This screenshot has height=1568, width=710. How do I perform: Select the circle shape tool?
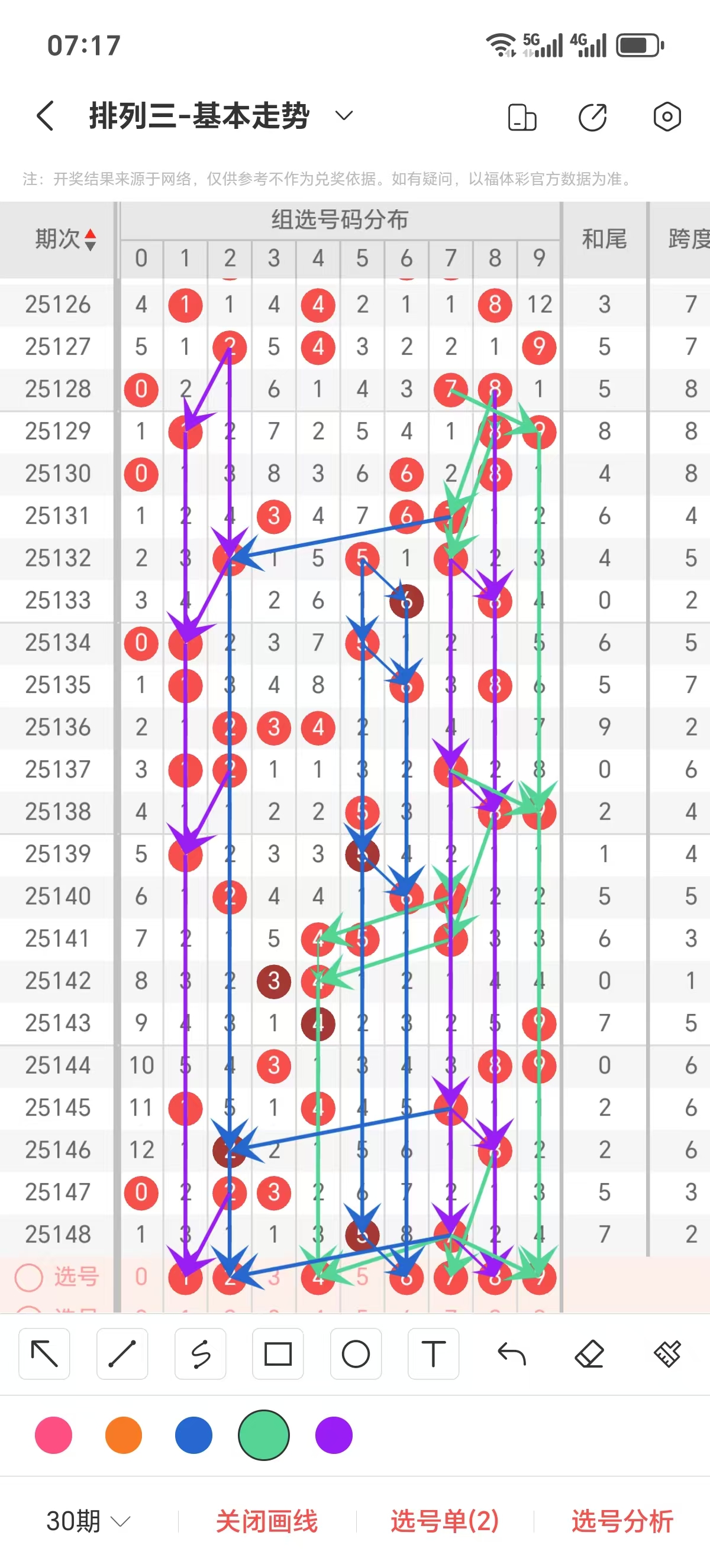coord(356,1354)
